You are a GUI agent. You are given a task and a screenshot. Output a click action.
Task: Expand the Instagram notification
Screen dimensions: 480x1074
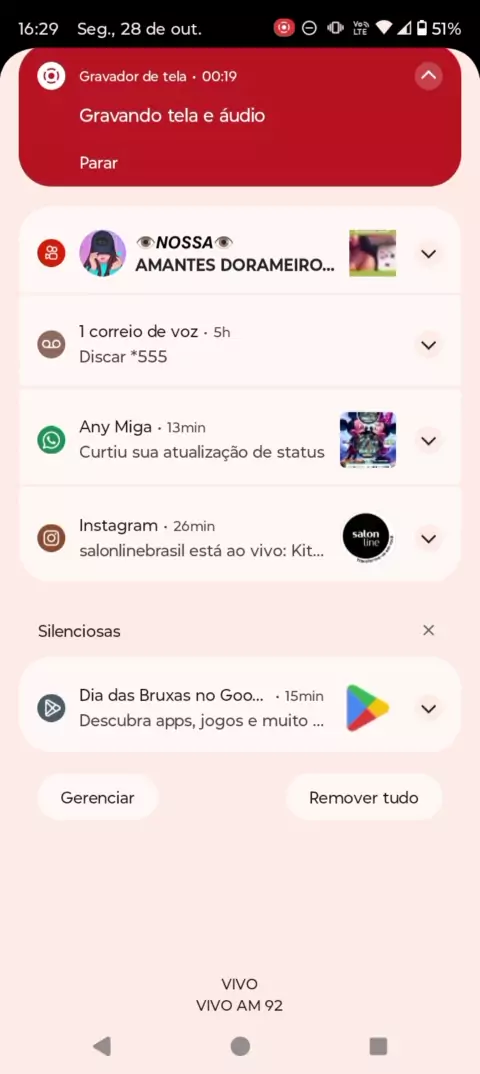coord(429,539)
